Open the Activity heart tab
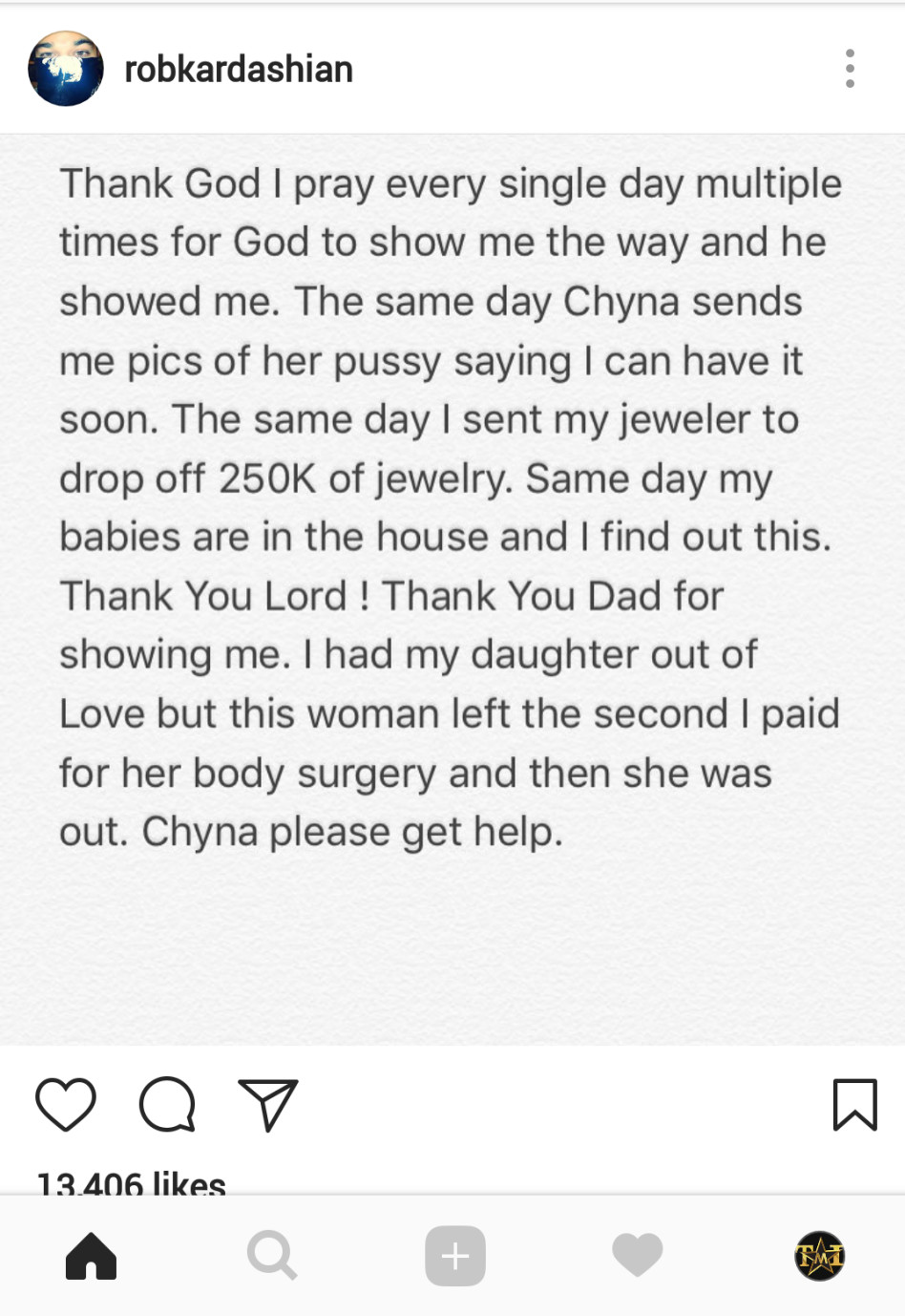This screenshot has width=905, height=1316. (637, 1255)
